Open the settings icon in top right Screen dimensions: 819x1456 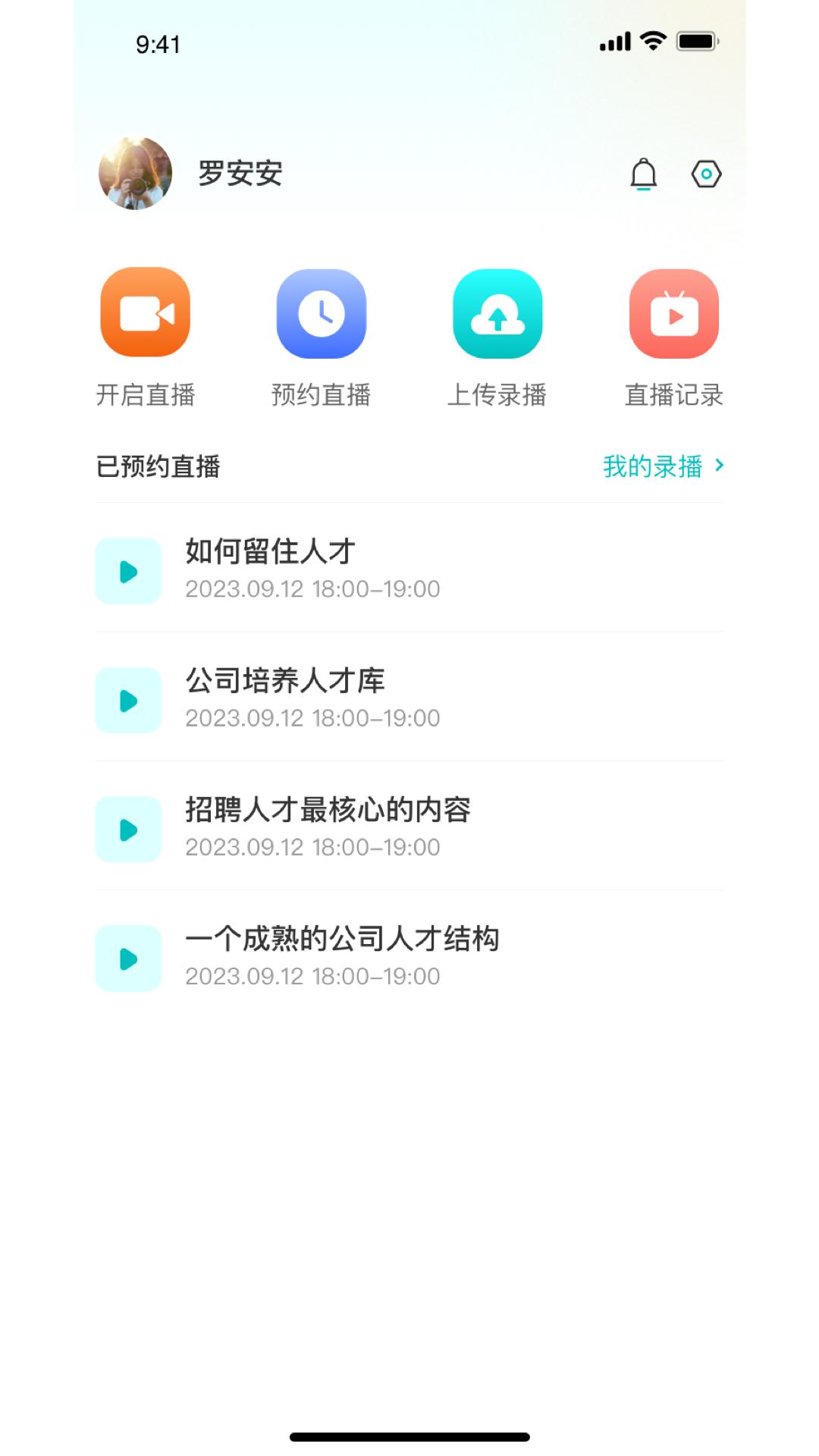click(x=705, y=173)
